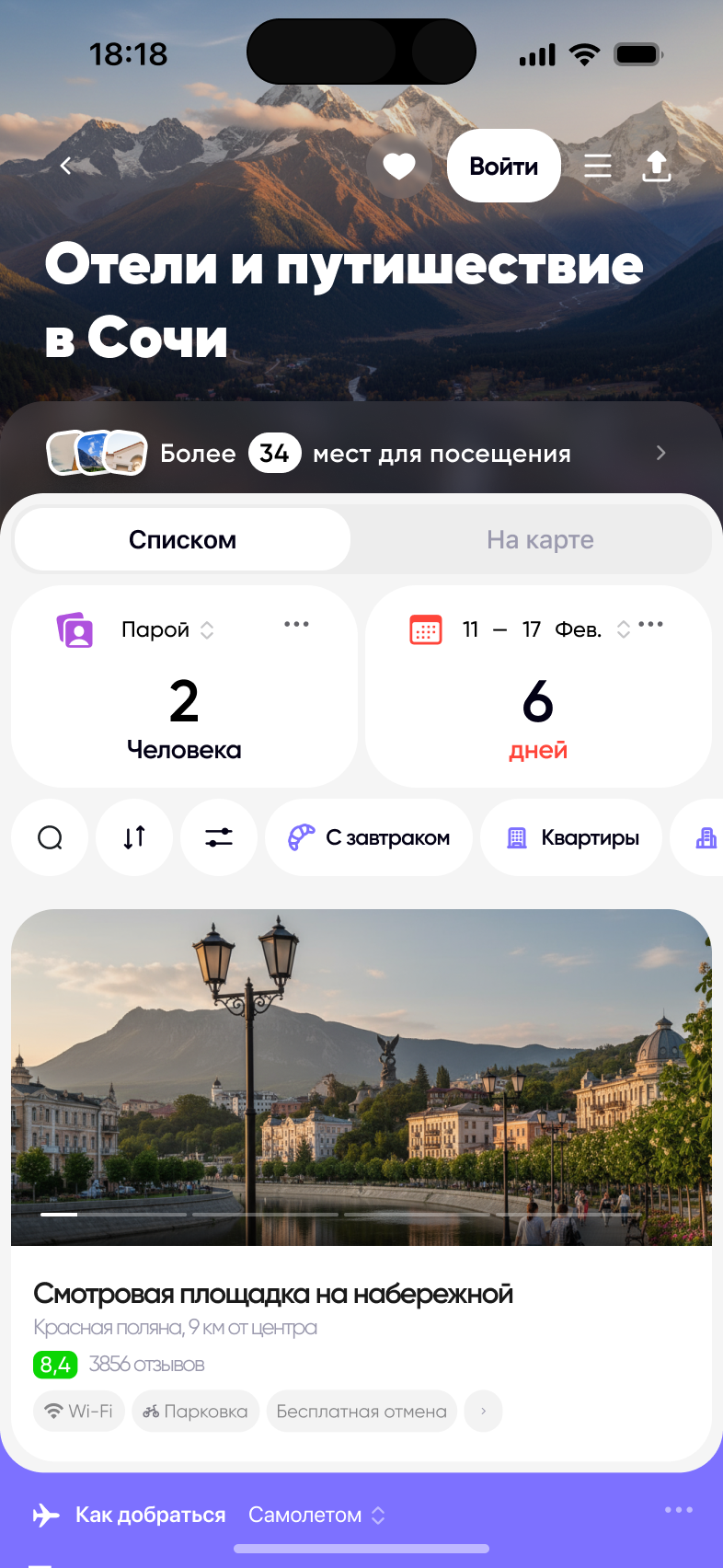This screenshot has height=1568, width=723.
Task: Tap the Войти login button
Action: coord(504,167)
